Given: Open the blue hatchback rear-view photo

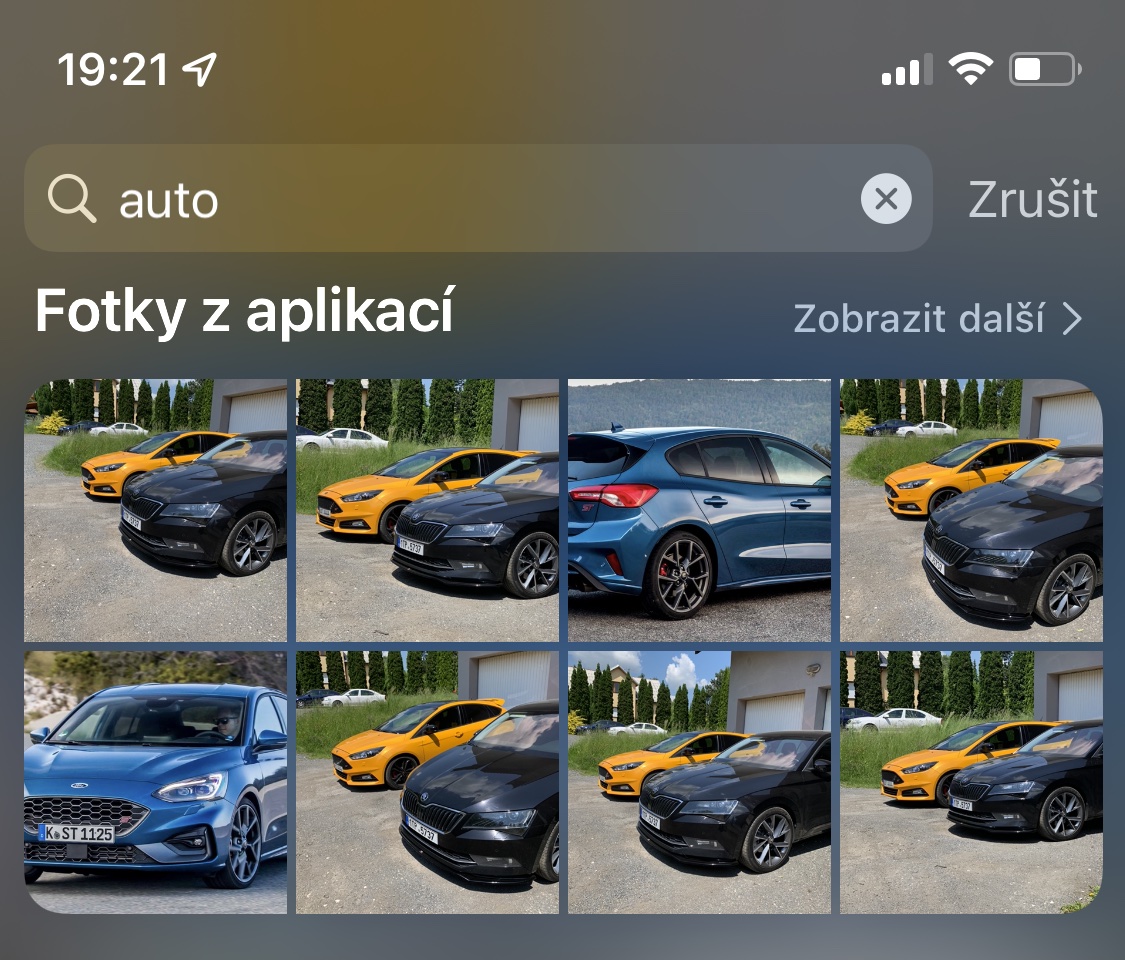Looking at the screenshot, I should click(699, 510).
